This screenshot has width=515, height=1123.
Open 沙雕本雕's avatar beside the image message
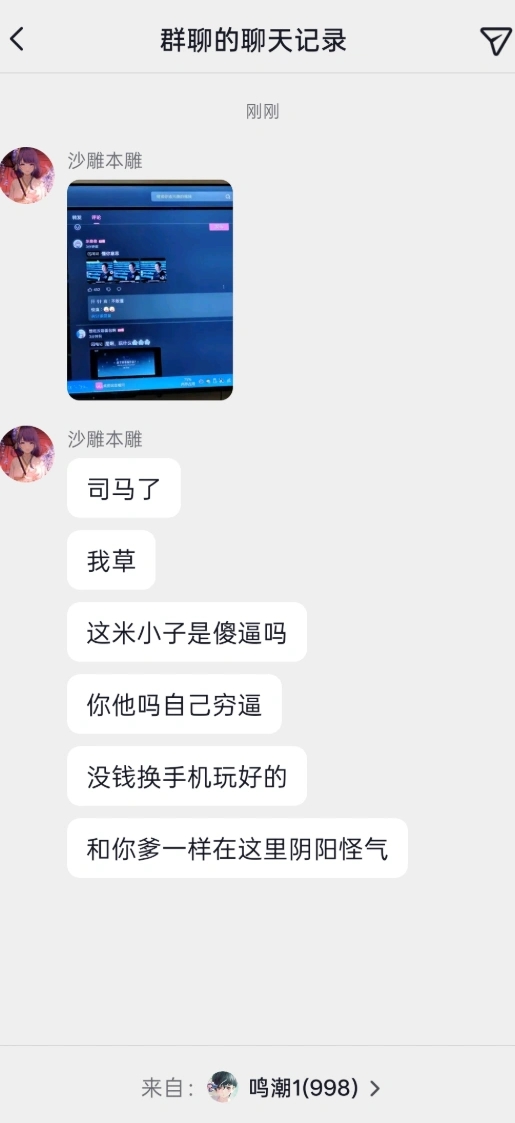[27, 175]
